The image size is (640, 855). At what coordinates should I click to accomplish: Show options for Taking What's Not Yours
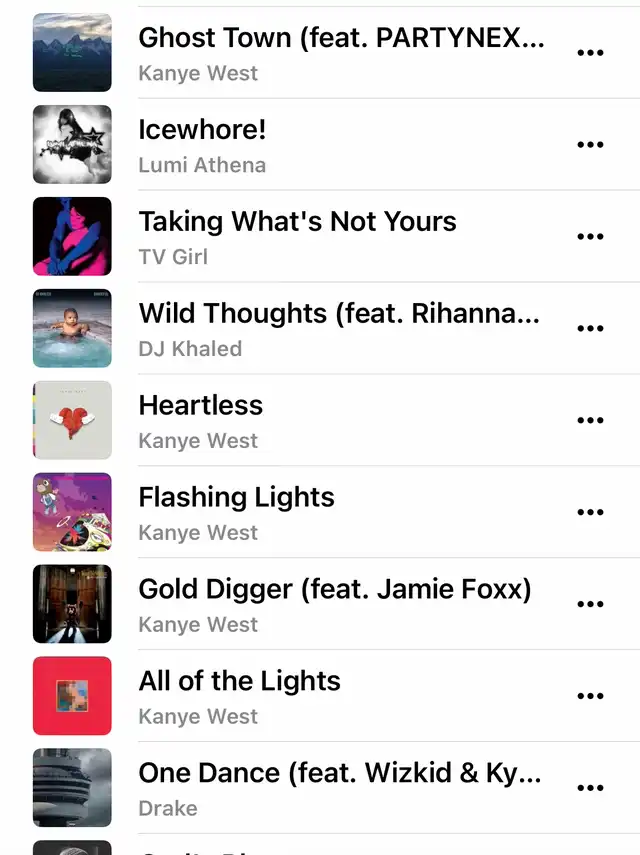[591, 237]
